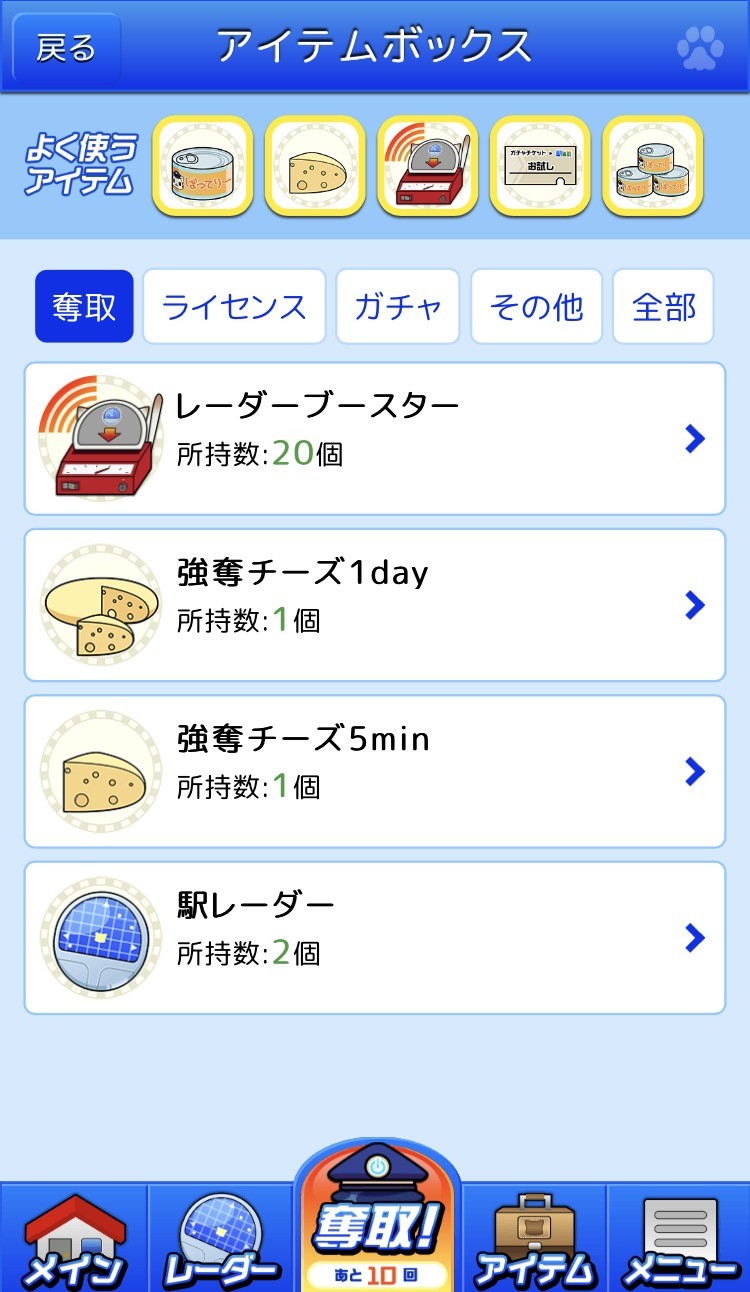Switch to the 奪取 category tab
The image size is (750, 1292).
pyautogui.click(x=84, y=307)
